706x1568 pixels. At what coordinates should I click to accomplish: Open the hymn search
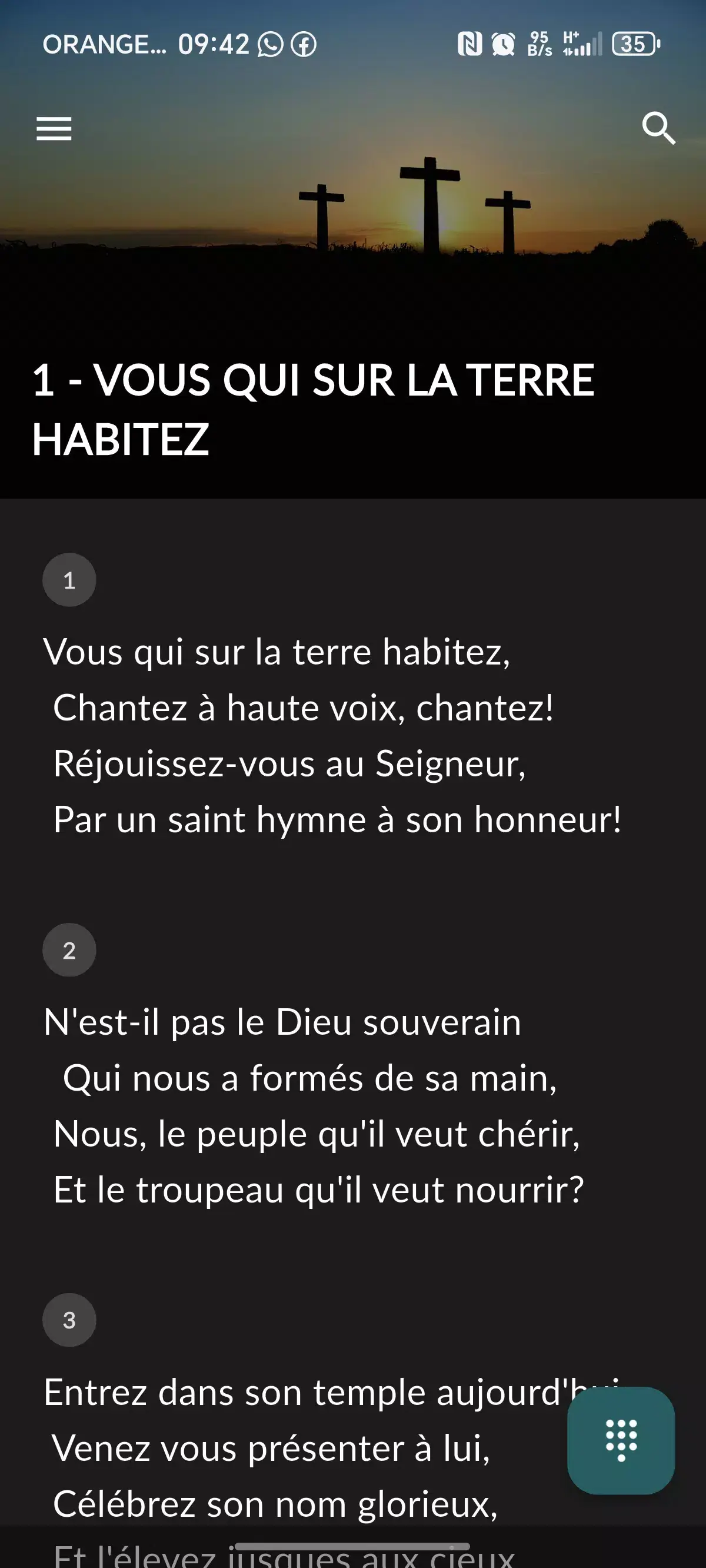[x=660, y=129]
